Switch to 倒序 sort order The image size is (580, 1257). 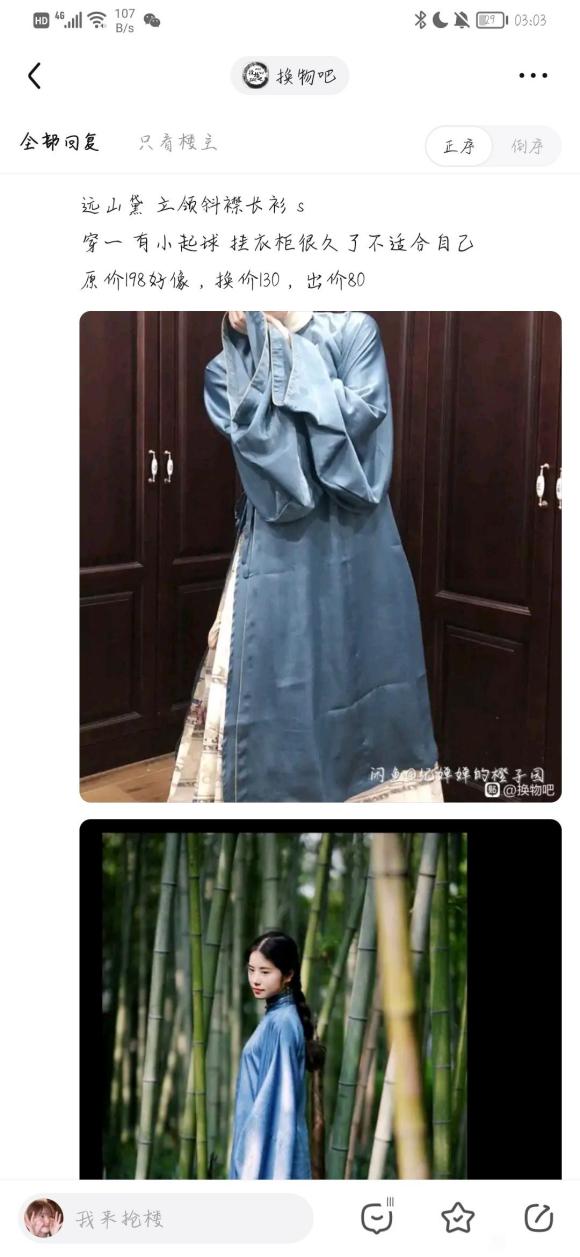click(x=527, y=146)
